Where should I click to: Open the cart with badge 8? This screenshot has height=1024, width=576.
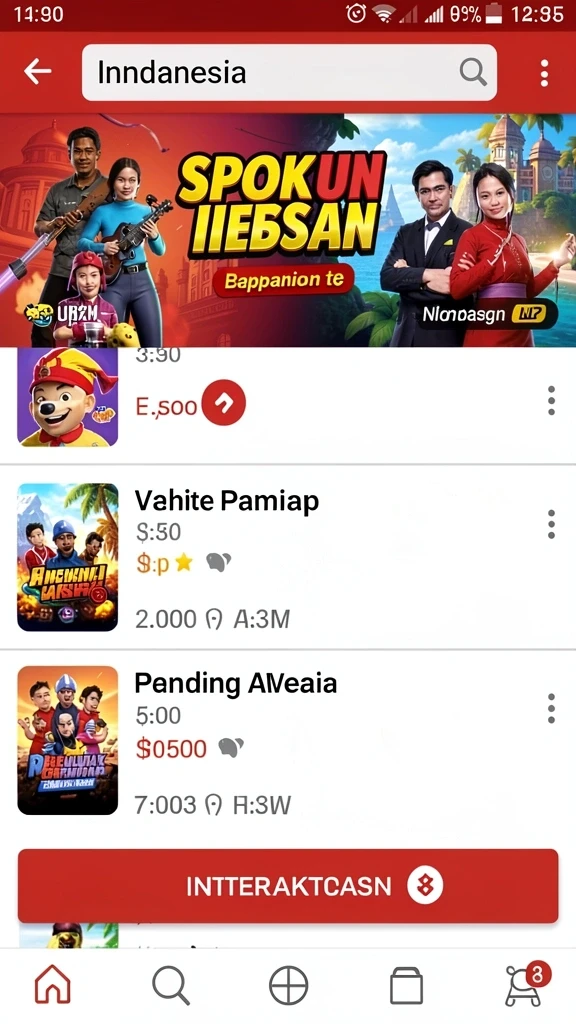(526, 985)
